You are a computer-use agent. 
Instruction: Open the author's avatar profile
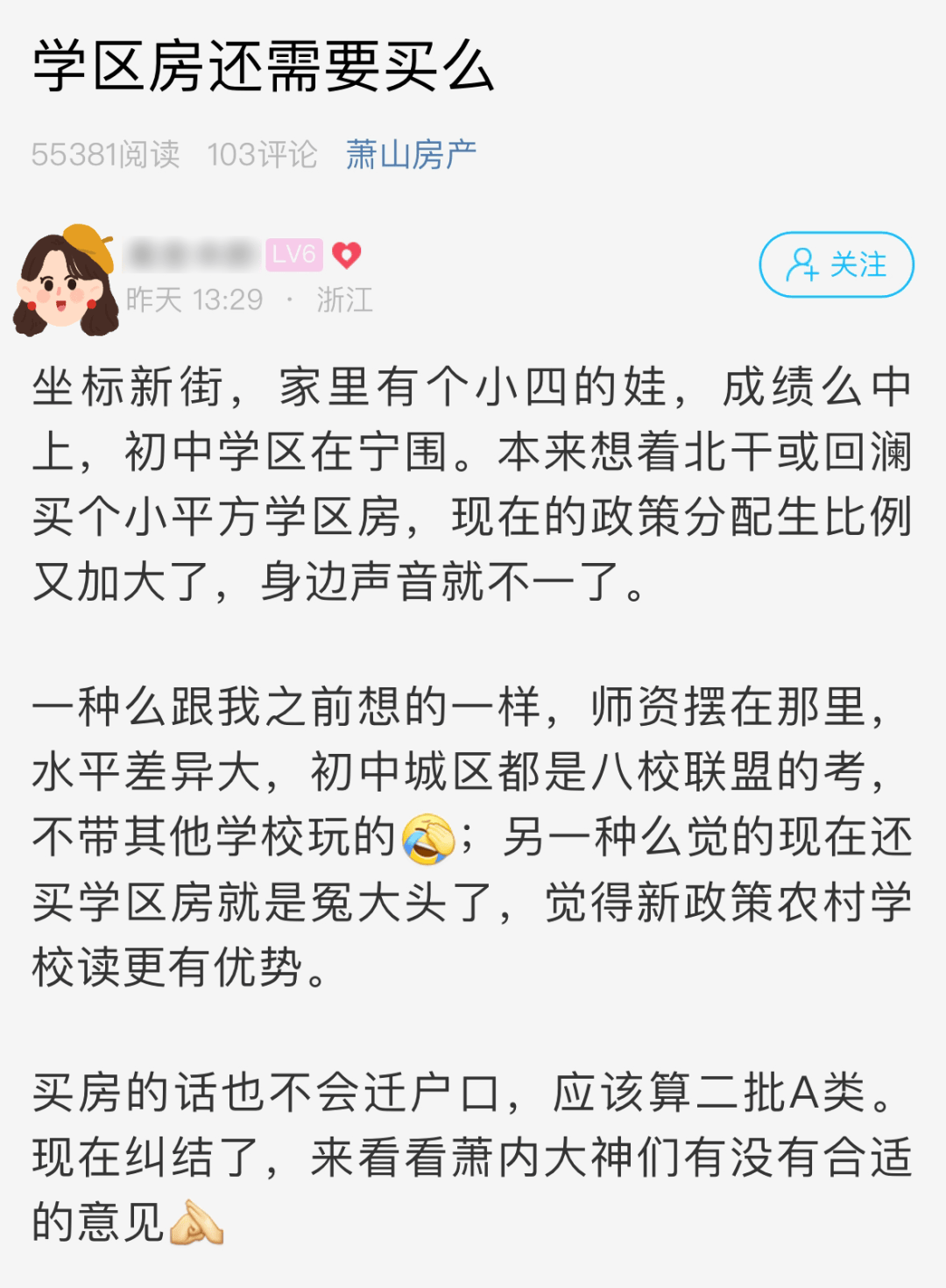point(67,281)
